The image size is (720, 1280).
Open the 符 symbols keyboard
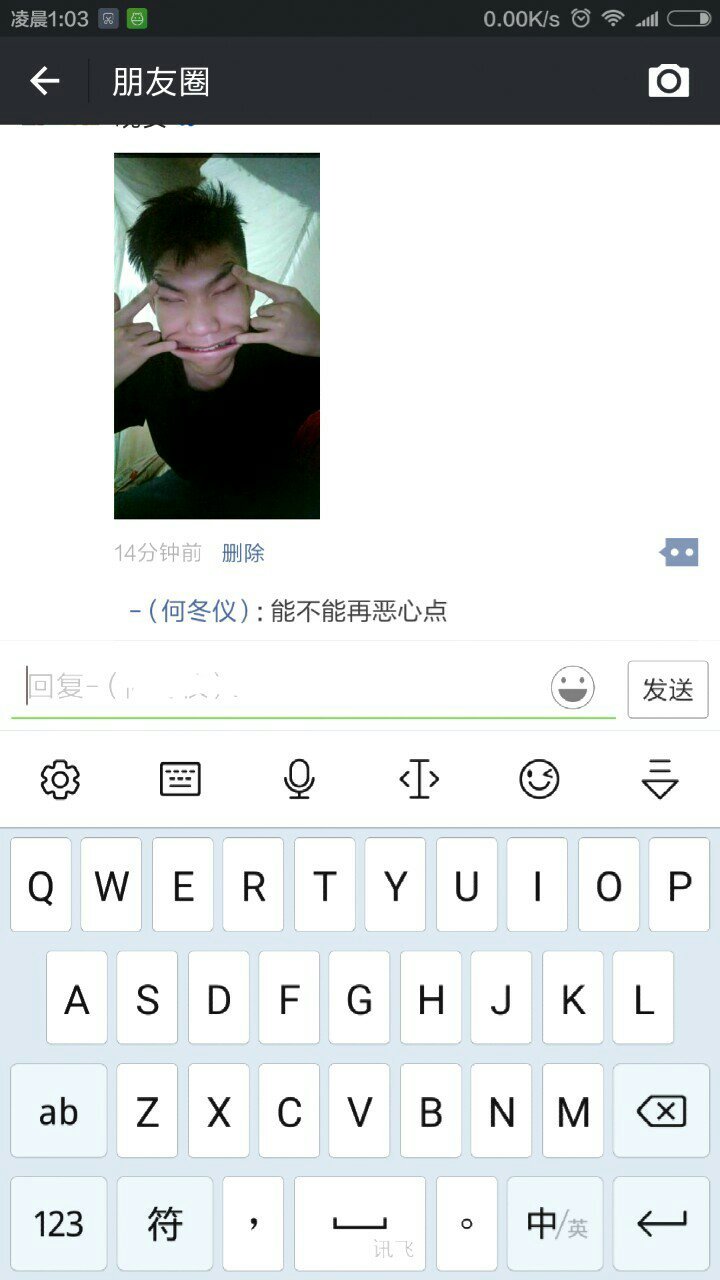click(164, 1223)
